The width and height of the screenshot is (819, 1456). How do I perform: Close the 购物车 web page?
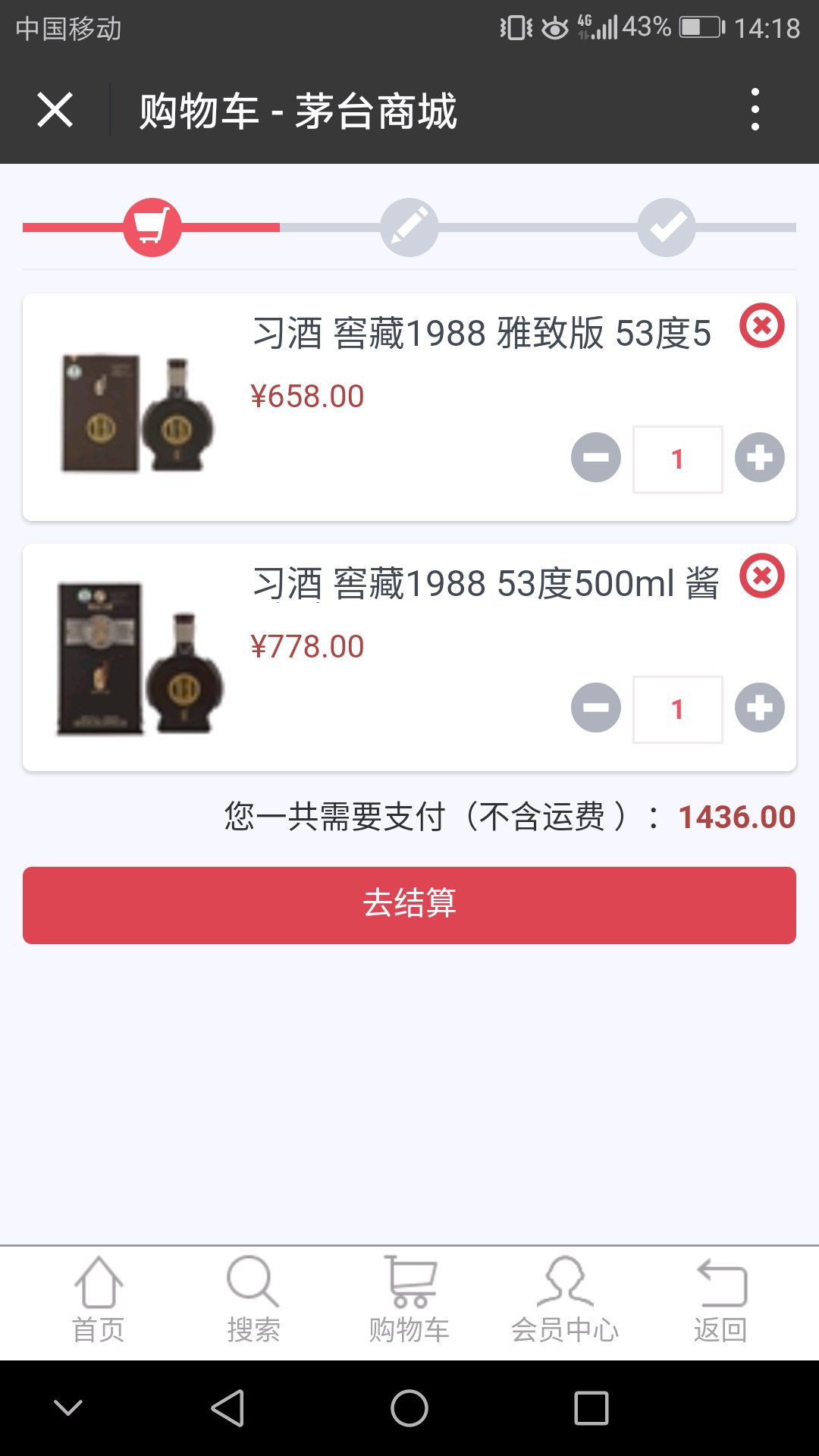pos(55,110)
